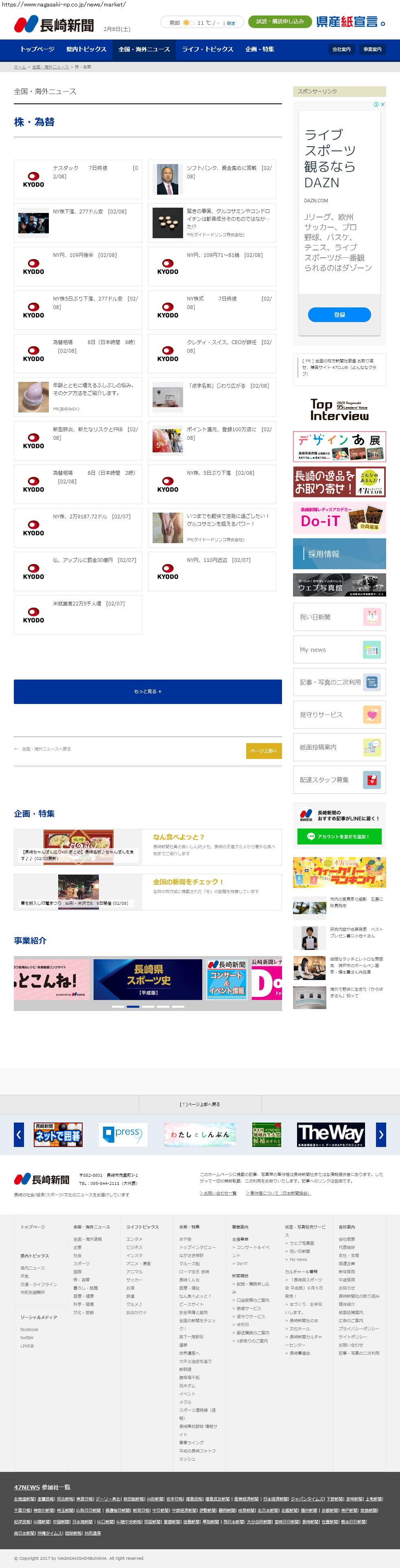Open the 会社案内 header button

point(341,49)
